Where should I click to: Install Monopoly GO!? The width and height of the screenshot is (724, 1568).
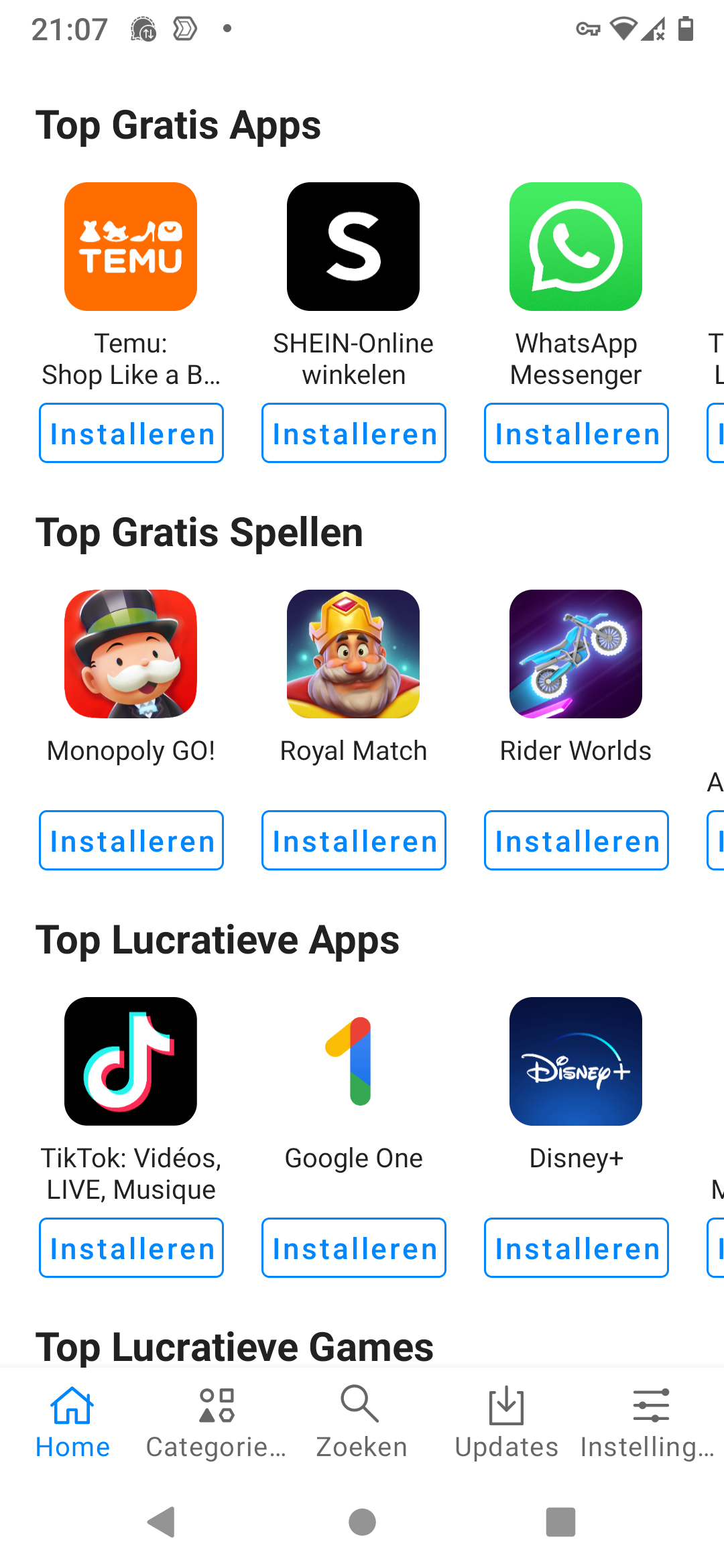[x=130, y=840]
